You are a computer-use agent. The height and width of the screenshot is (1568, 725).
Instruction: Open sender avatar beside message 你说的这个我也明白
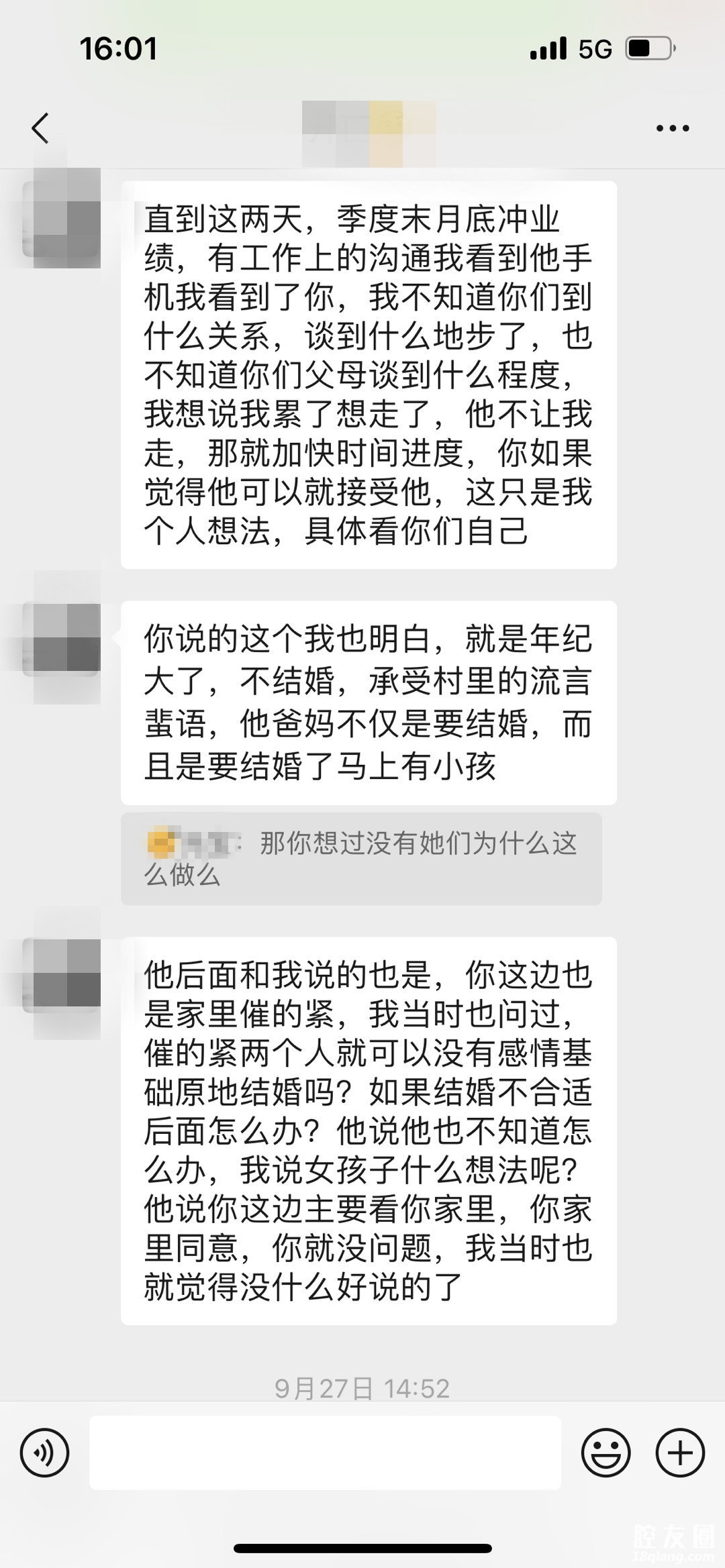coord(61,637)
